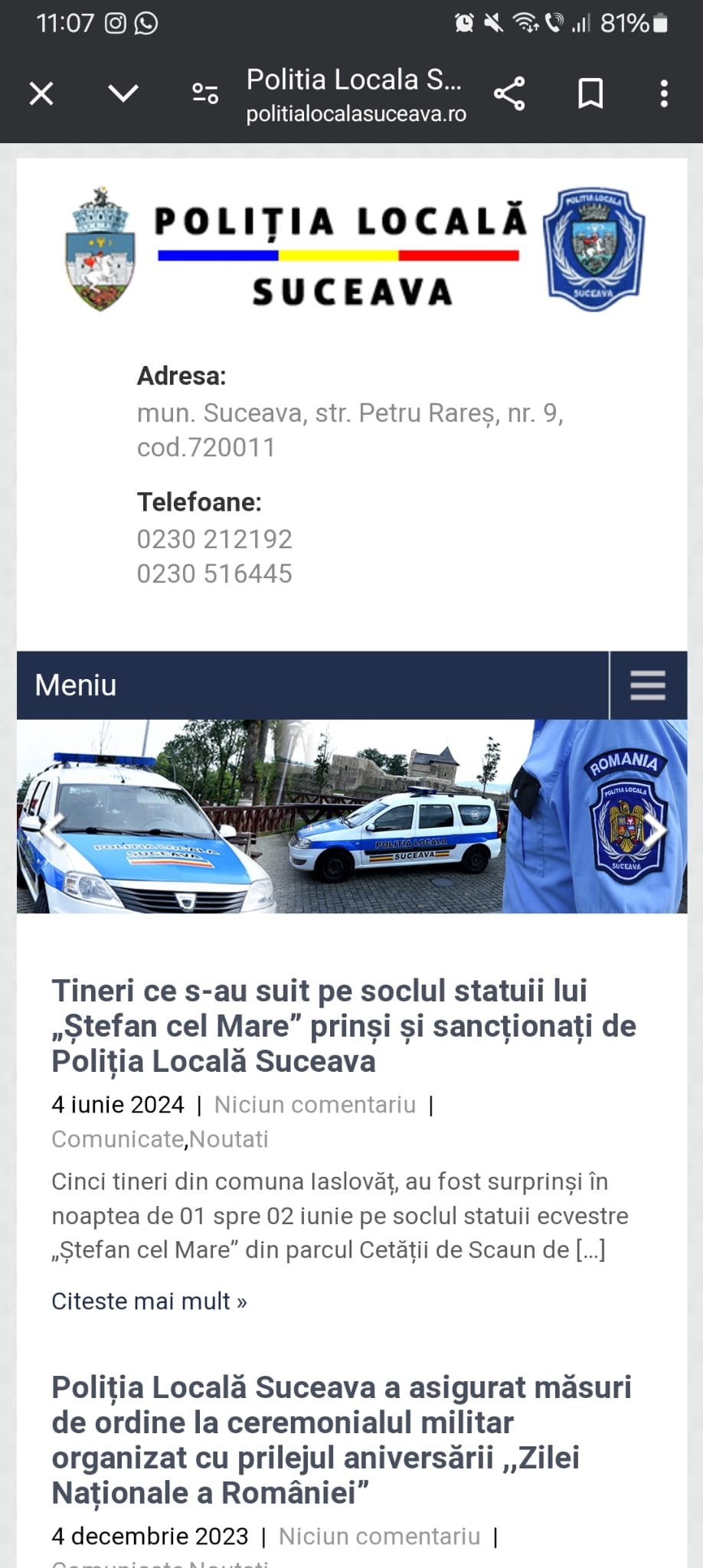Viewport: 703px width, 1568px height.
Task: Share the current page
Action: click(511, 93)
